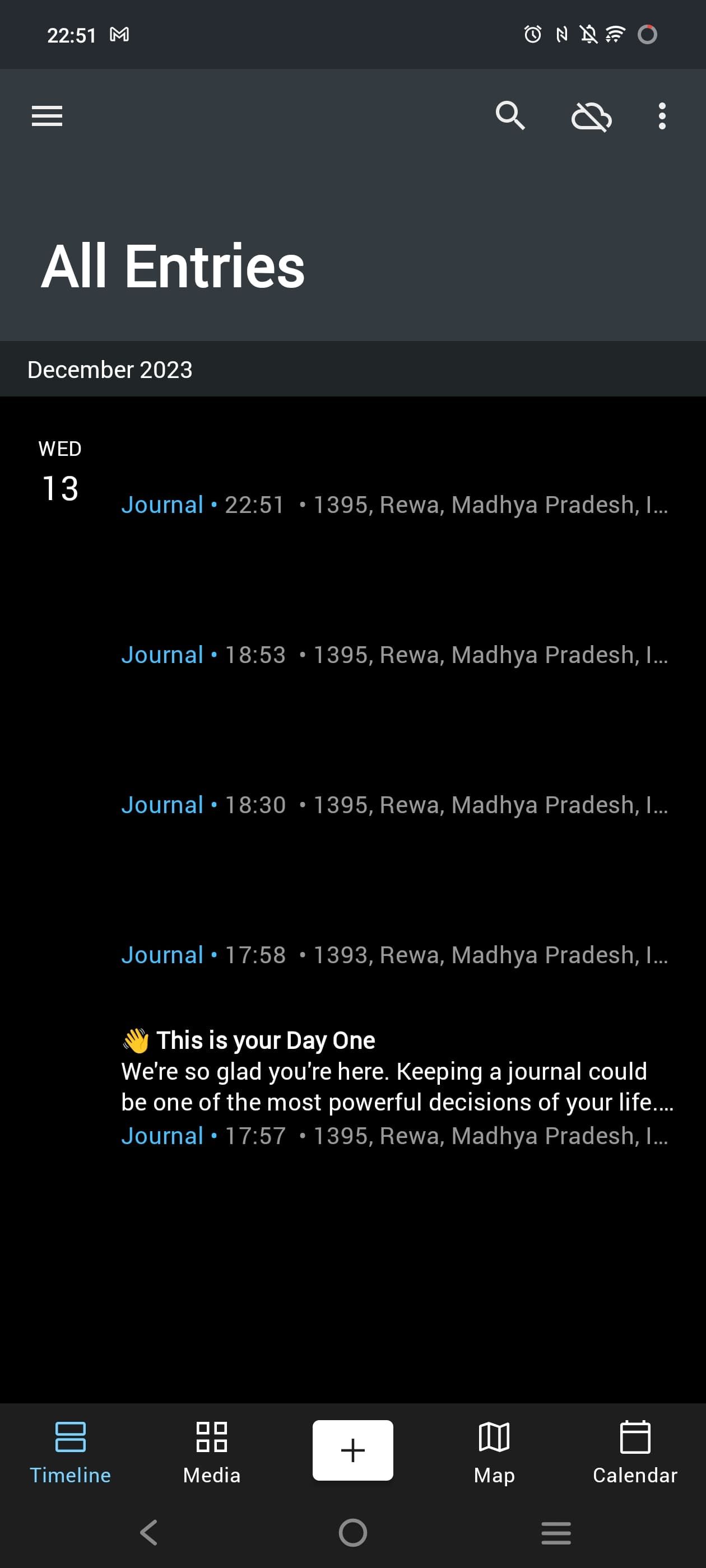Image resolution: width=706 pixels, height=1568 pixels.
Task: Tap the loading spinner in the status bar
Action: [x=648, y=35]
